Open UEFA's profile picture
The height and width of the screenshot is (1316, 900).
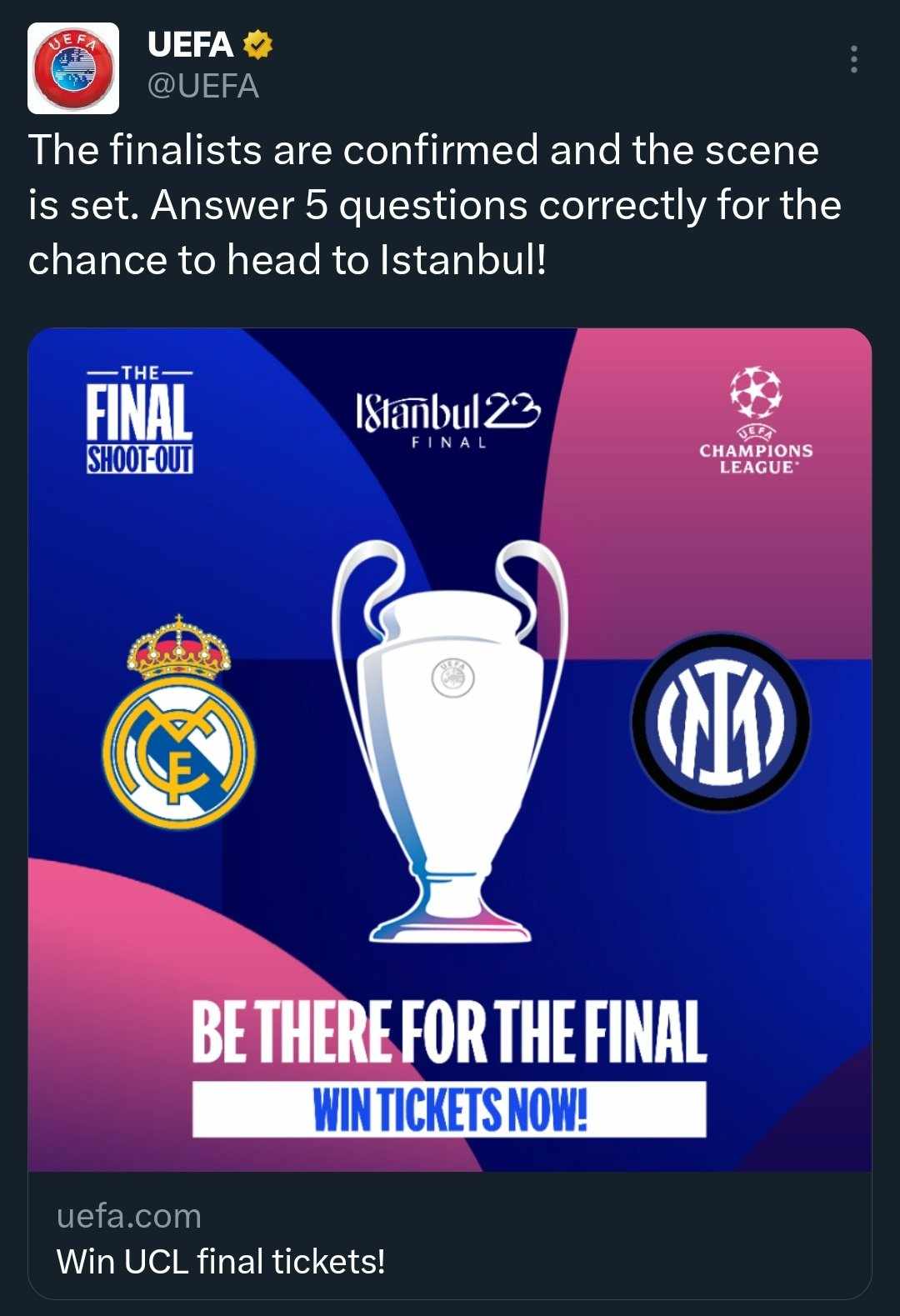point(73,68)
